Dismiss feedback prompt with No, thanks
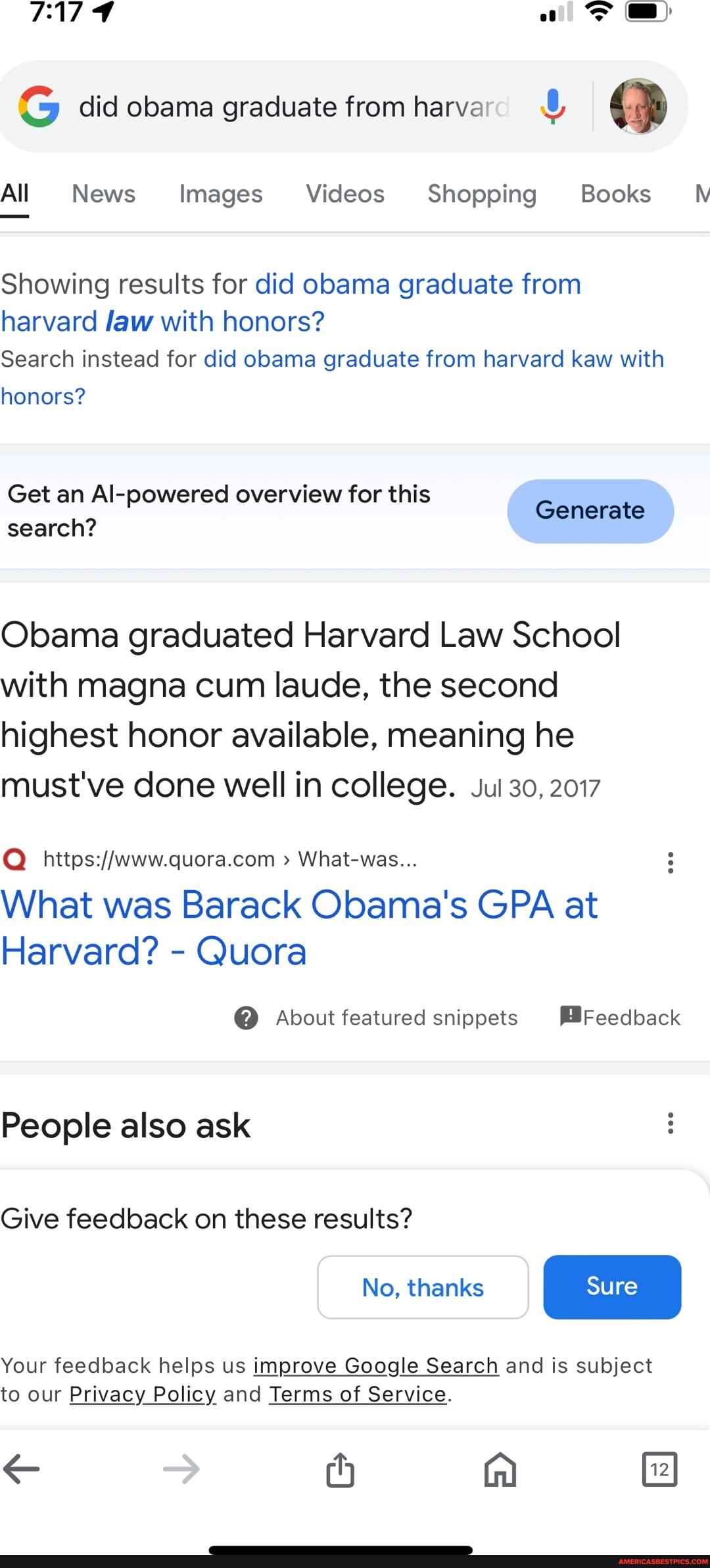Viewport: 710px width, 1568px height. (x=423, y=1287)
